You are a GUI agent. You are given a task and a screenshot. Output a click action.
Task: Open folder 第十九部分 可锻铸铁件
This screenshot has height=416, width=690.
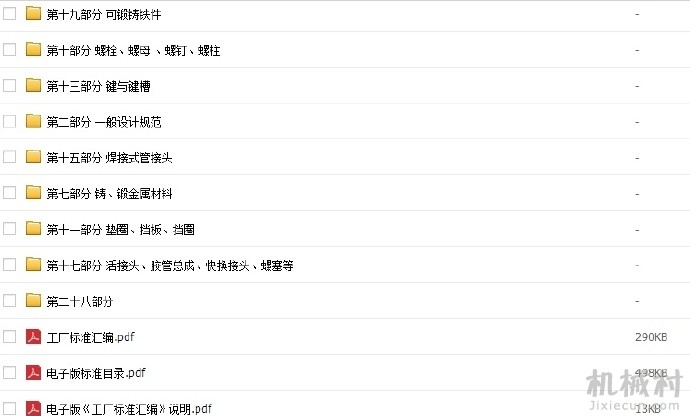[103, 14]
